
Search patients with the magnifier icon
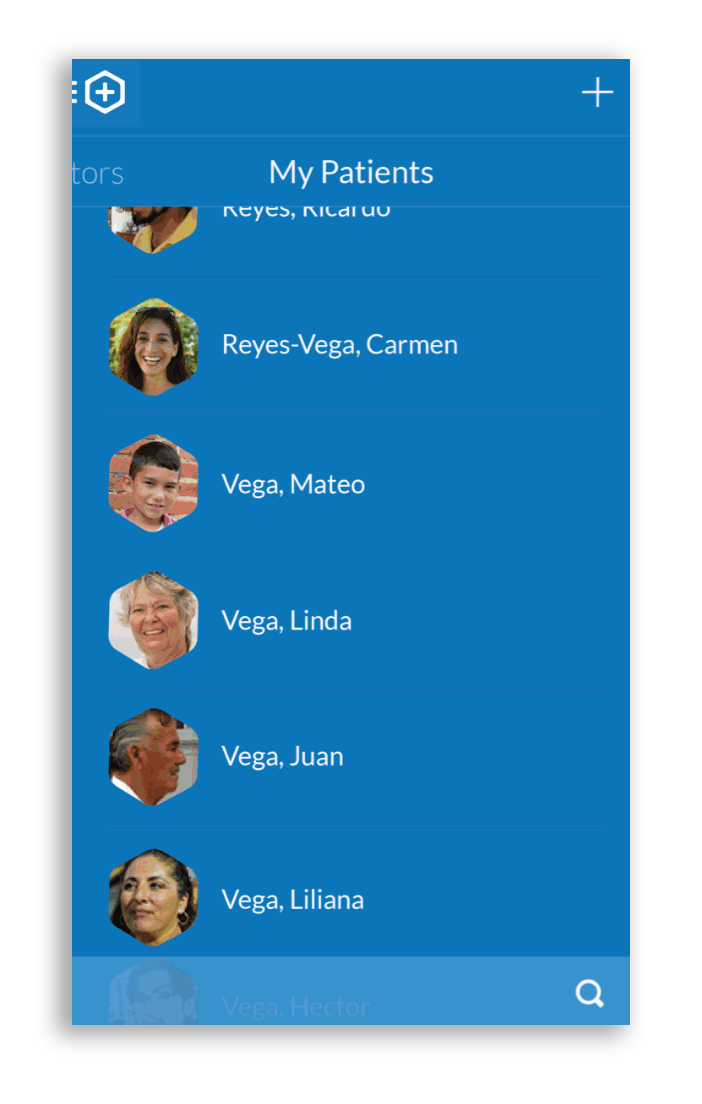pyautogui.click(x=589, y=993)
